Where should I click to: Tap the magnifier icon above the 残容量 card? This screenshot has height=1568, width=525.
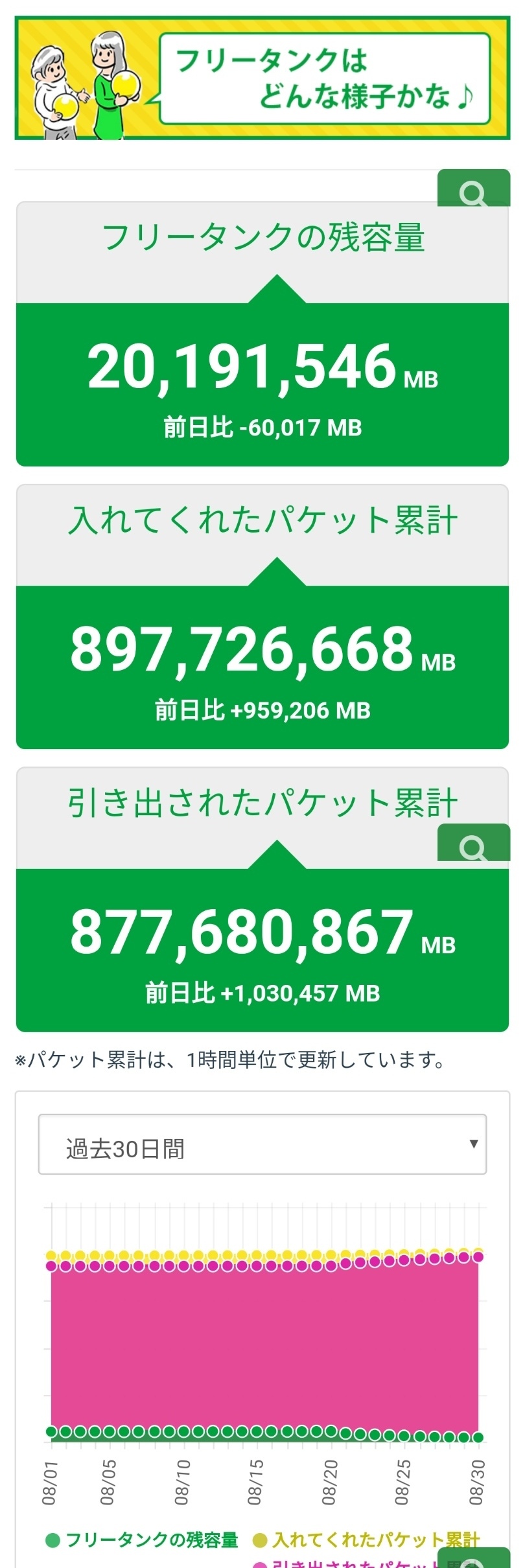pyautogui.click(x=474, y=189)
